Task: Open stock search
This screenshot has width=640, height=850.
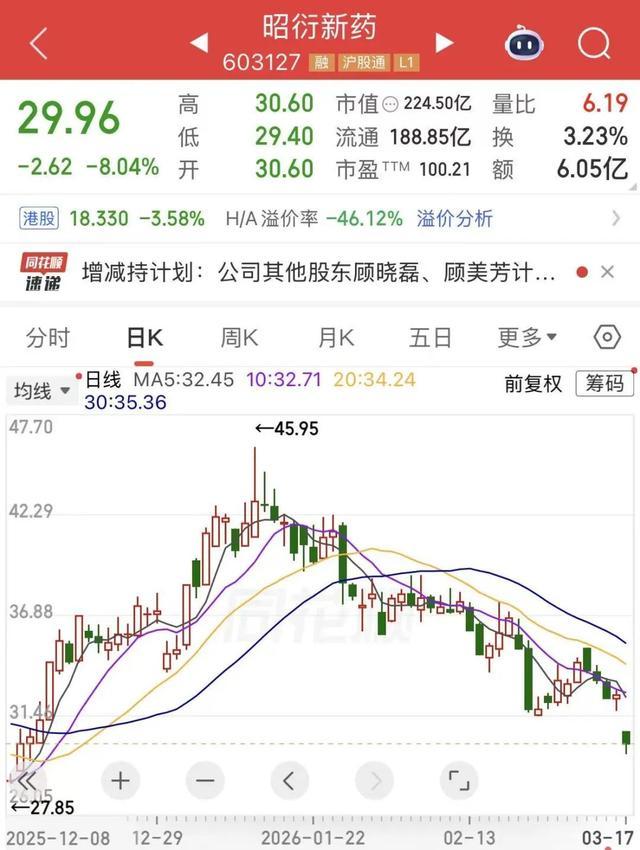Action: tap(594, 43)
